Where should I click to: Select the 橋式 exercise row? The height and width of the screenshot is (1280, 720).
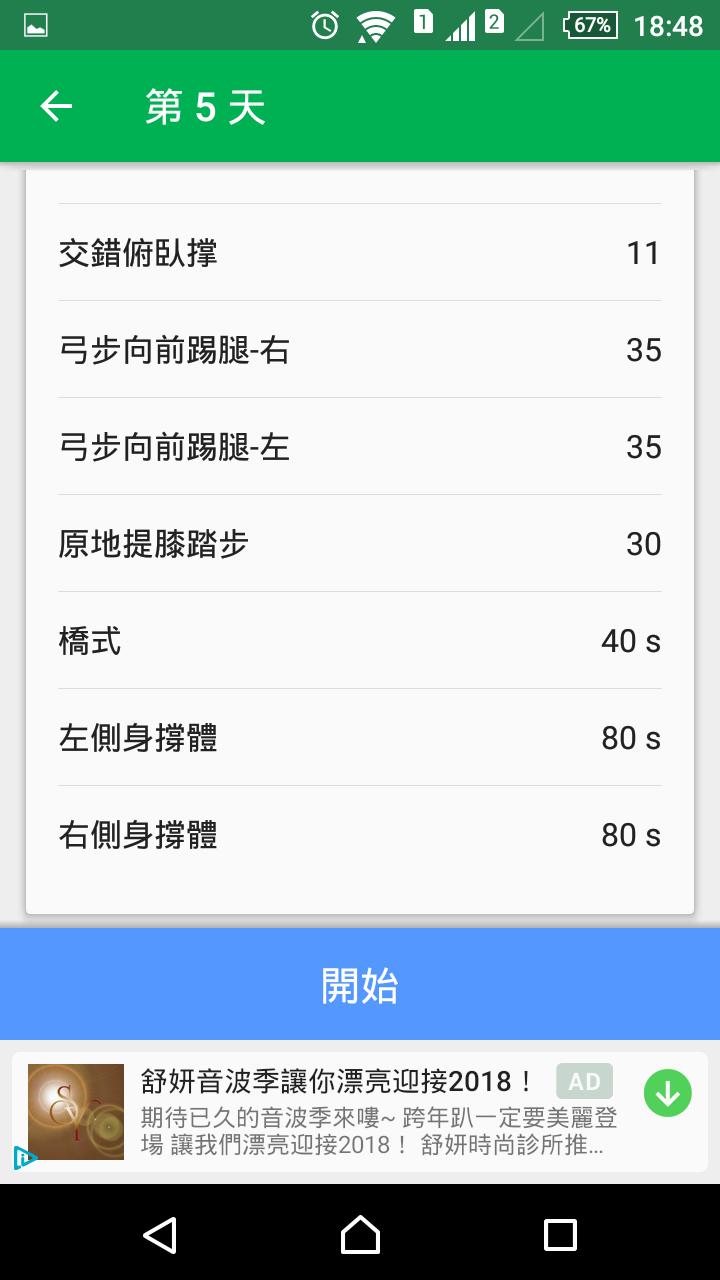pos(360,641)
